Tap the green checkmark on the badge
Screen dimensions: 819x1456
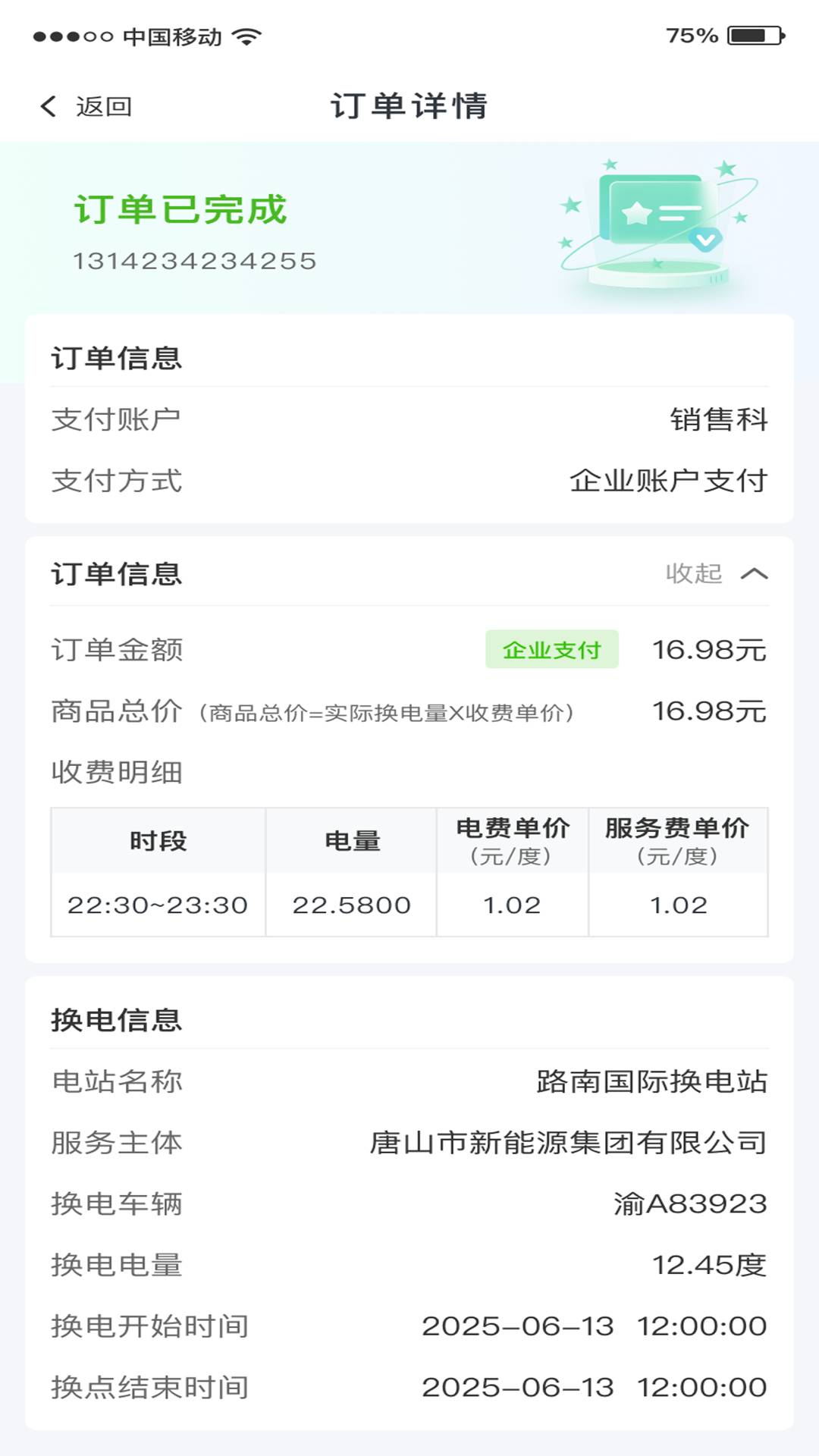pyautogui.click(x=705, y=237)
